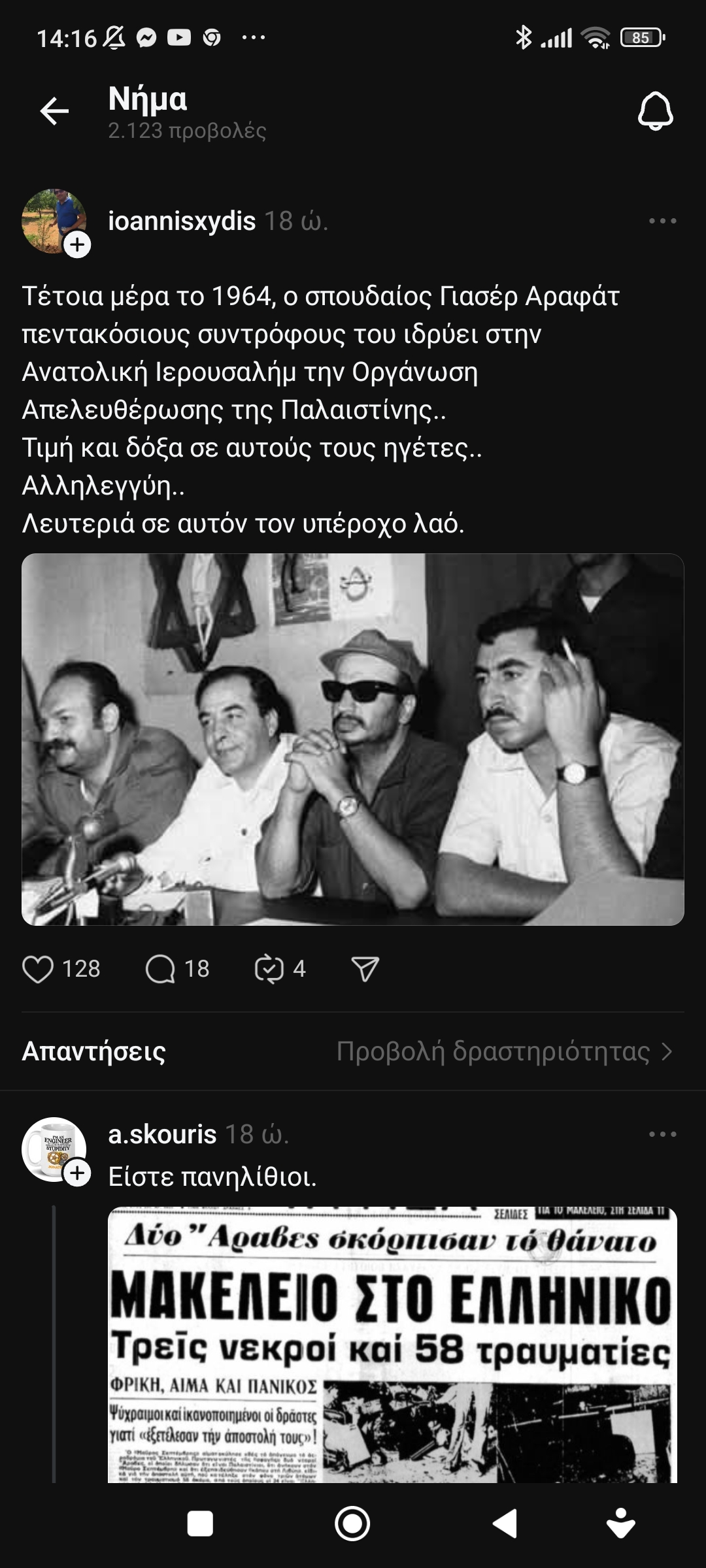The height and width of the screenshot is (1568, 706).
Task: Follow a.skouris via the plus badge
Action: click(x=77, y=1173)
